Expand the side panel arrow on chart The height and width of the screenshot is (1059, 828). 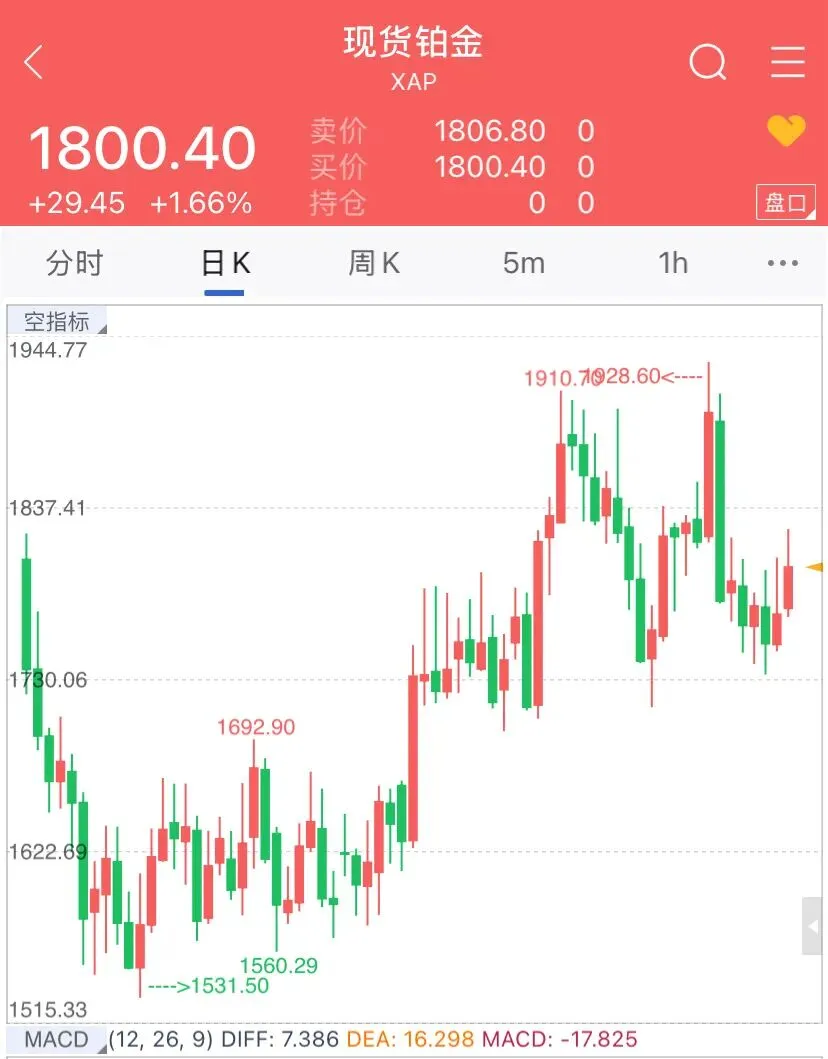click(x=812, y=926)
